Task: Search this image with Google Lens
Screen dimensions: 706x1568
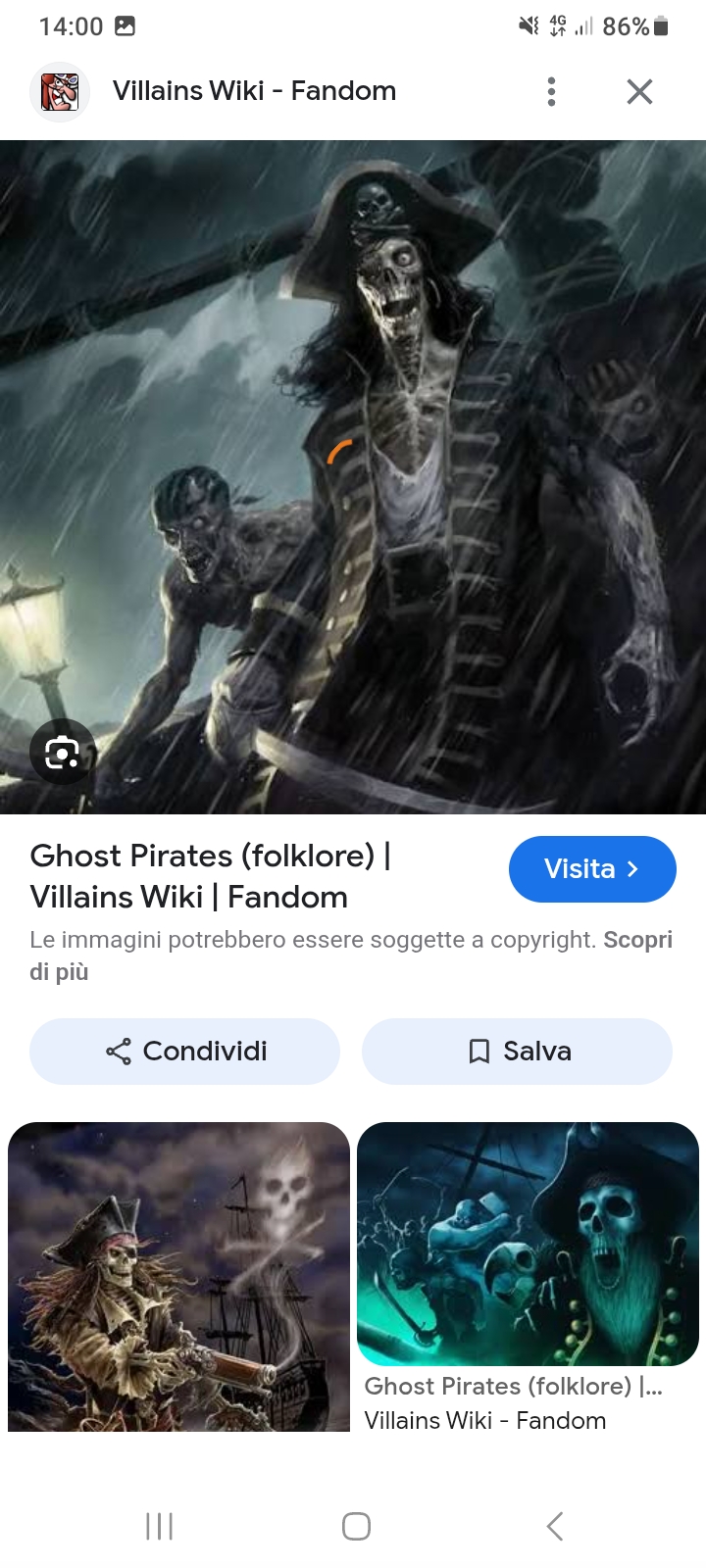Action: click(x=62, y=753)
